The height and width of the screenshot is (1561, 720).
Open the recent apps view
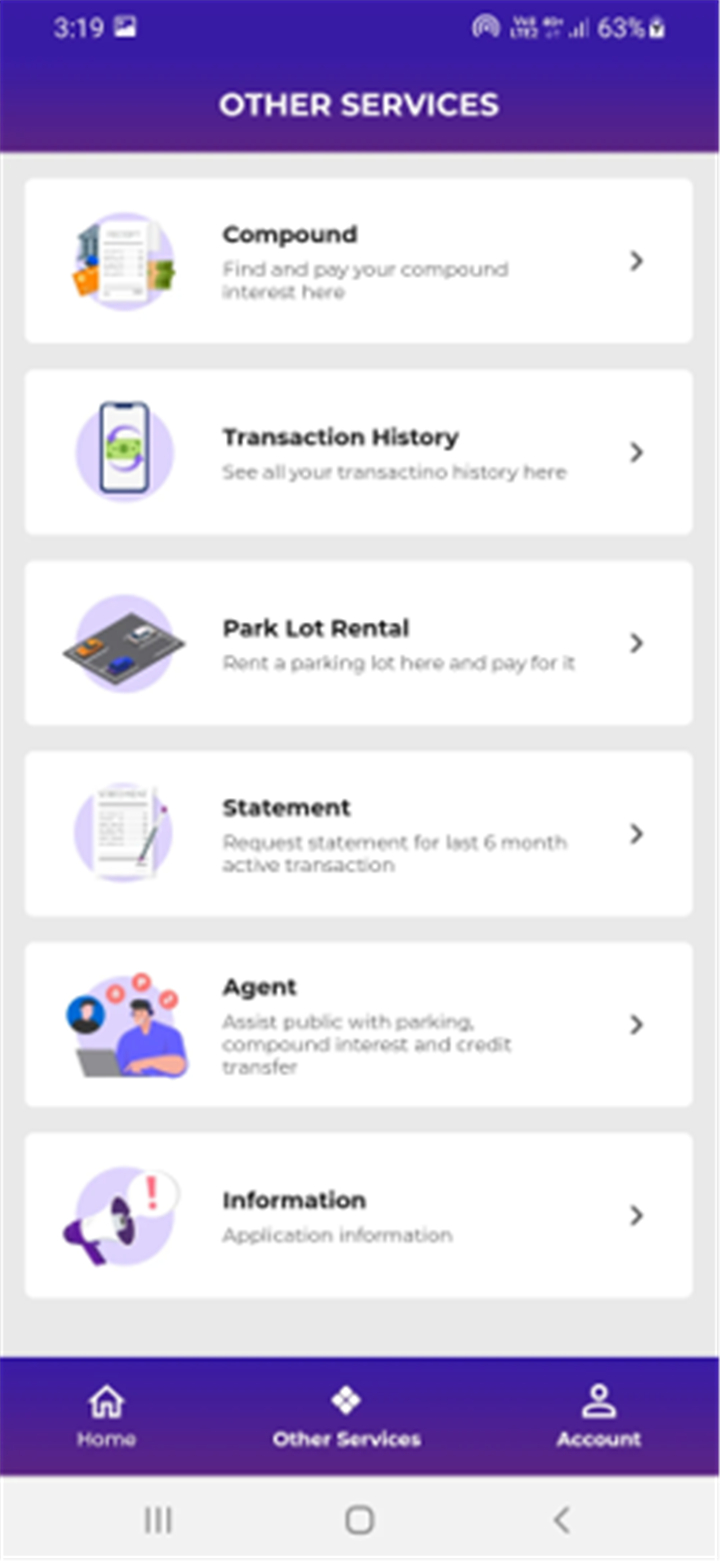[x=158, y=1521]
